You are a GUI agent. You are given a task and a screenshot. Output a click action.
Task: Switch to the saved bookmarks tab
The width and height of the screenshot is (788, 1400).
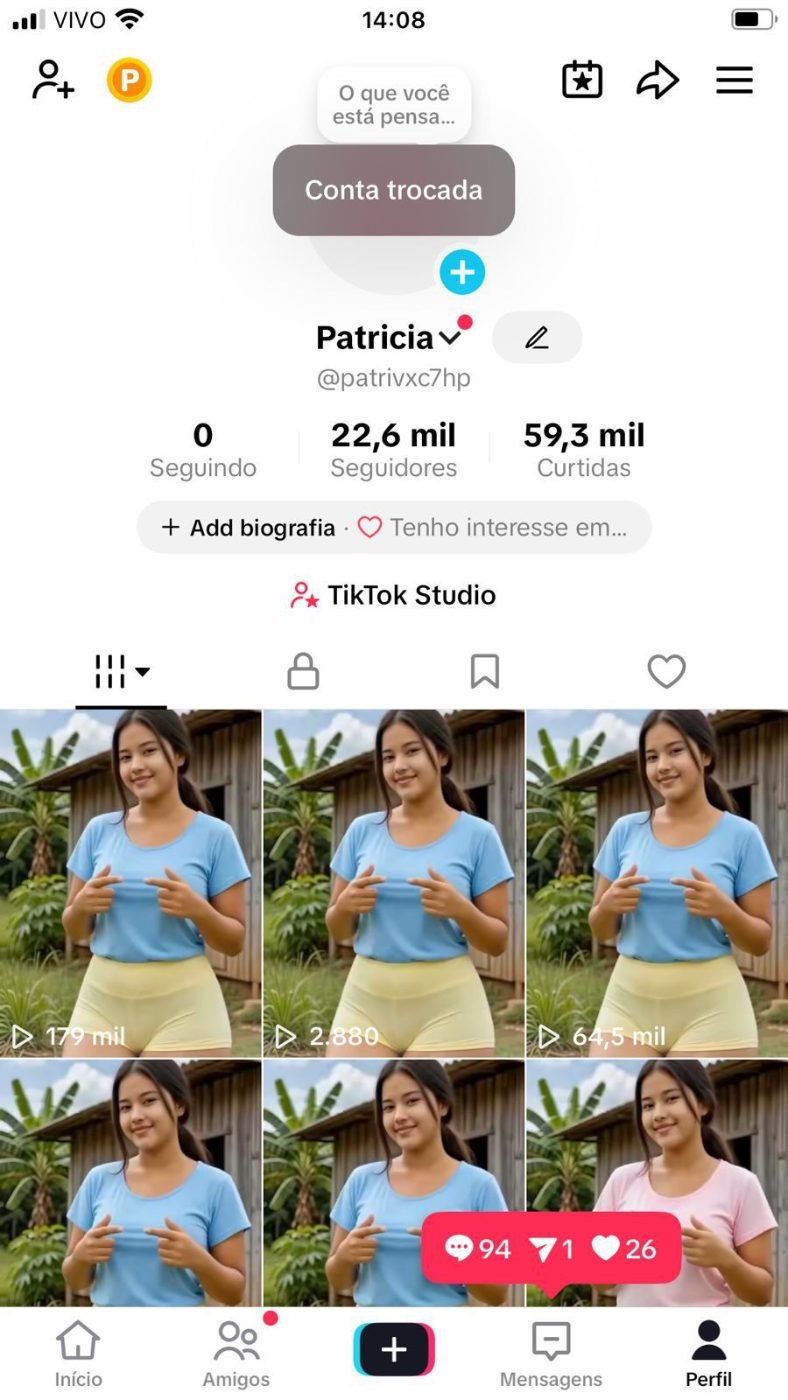tap(485, 672)
